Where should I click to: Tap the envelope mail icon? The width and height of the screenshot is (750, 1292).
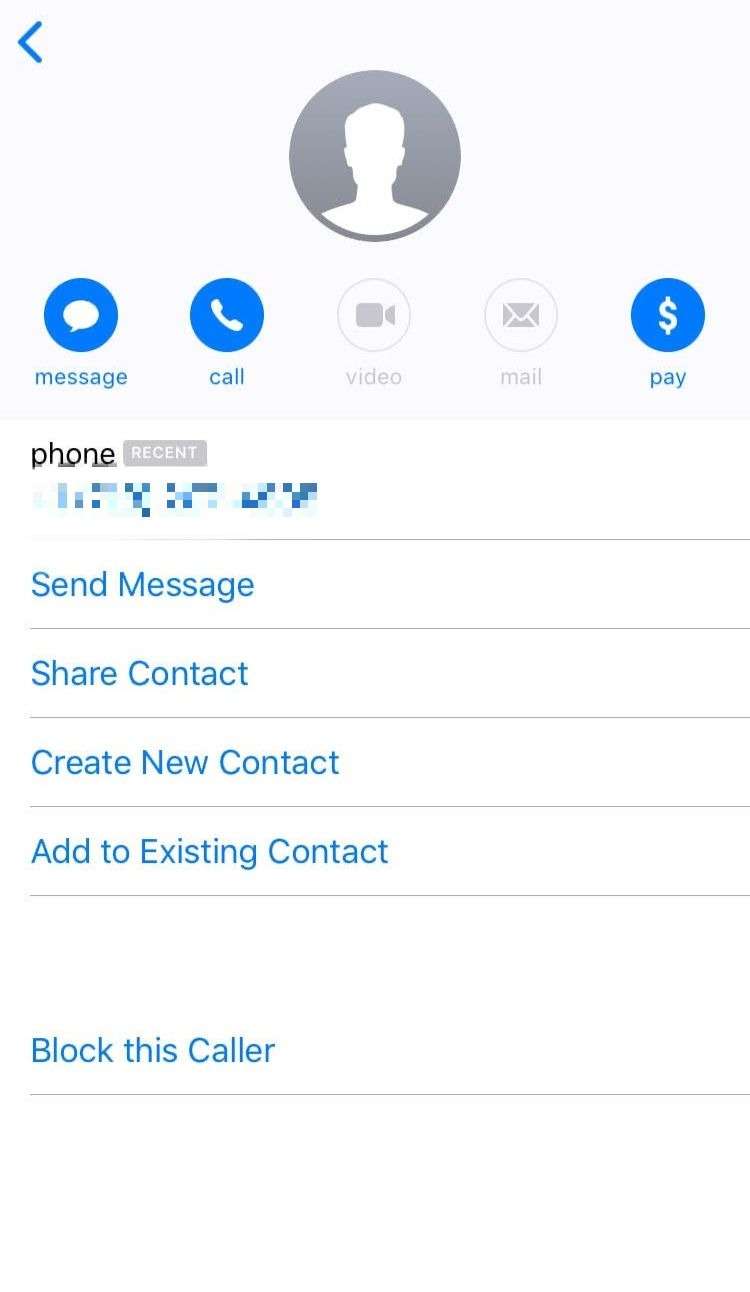click(521, 313)
